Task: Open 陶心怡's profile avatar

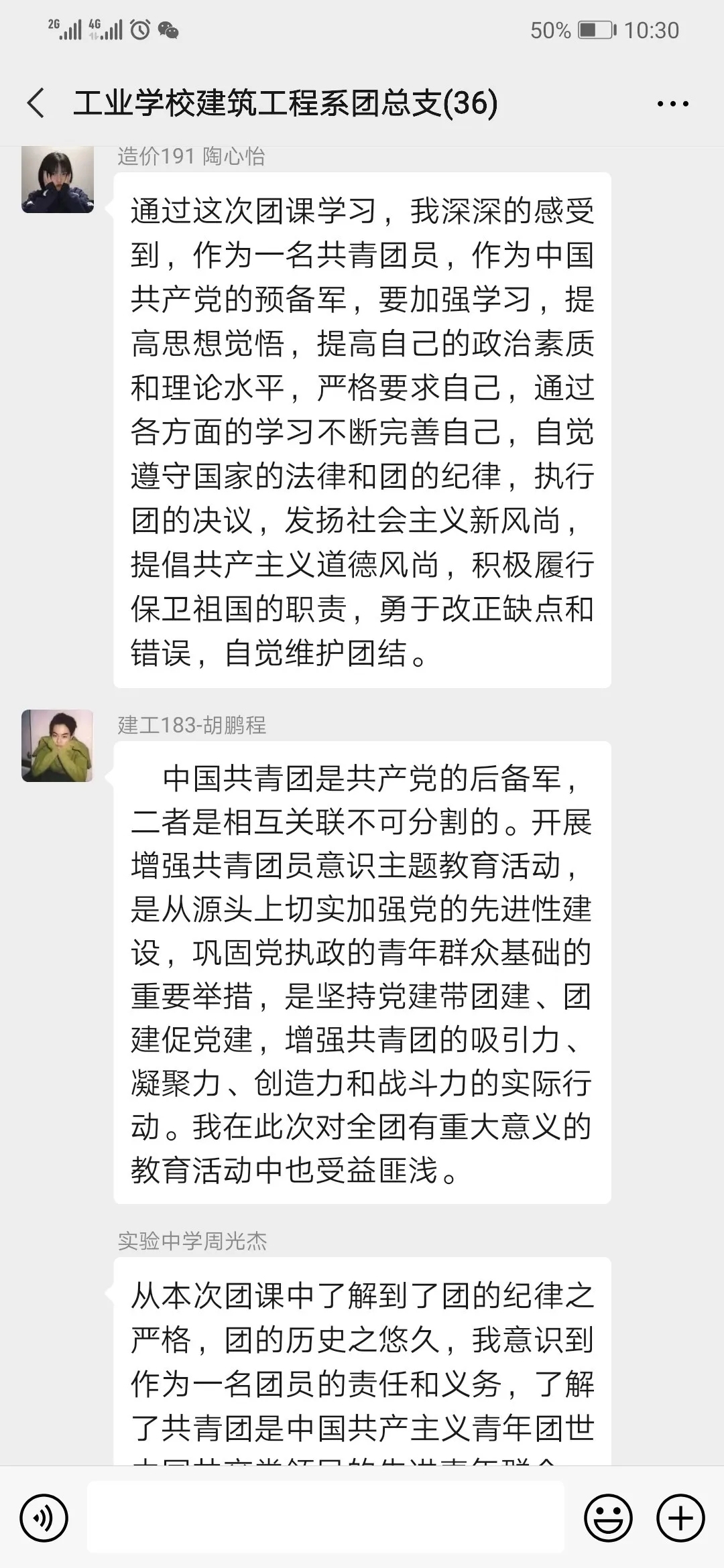Action: (58, 180)
